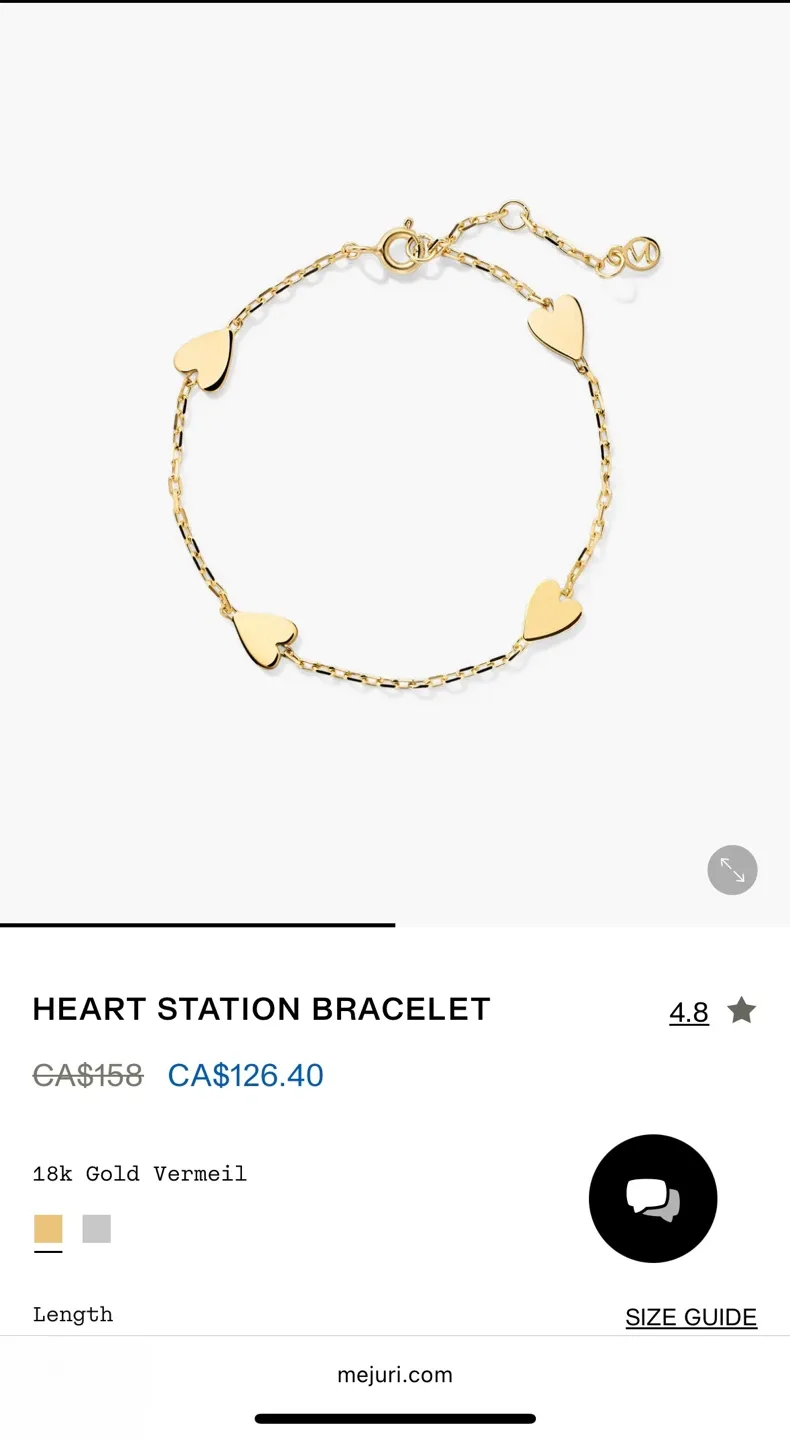This screenshot has height=1440, width=790.
Task: Tap the mejuri.com address bar
Action: click(x=395, y=1374)
